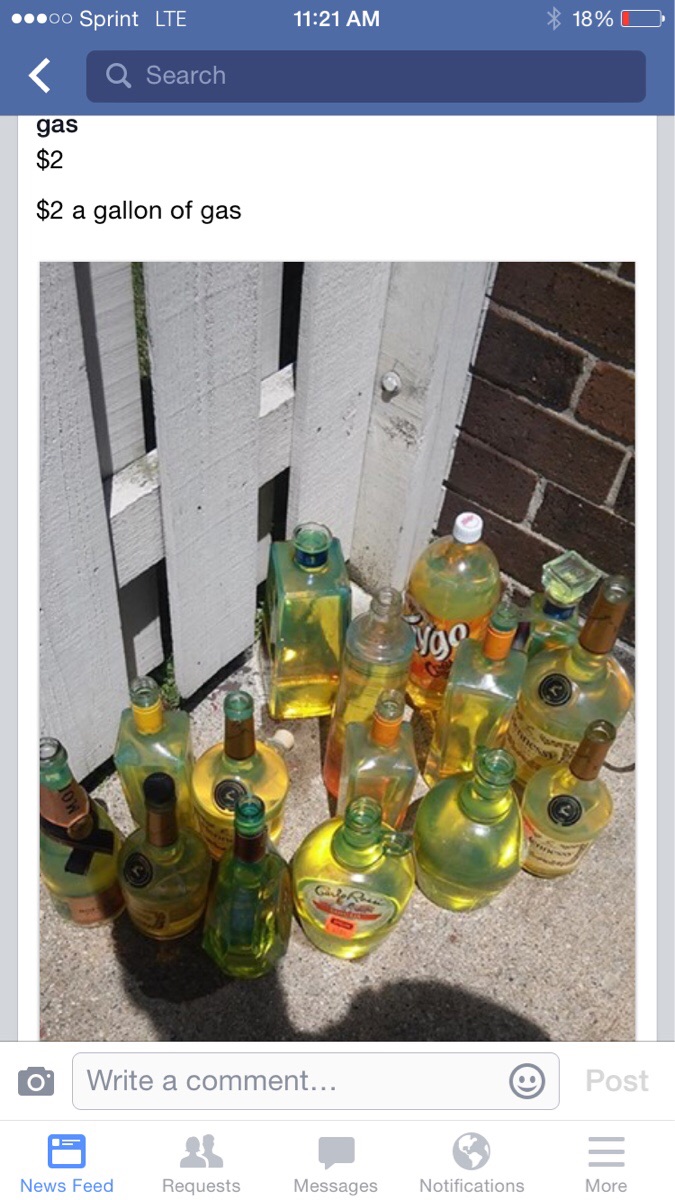Go back with the arrow

pos(39,76)
